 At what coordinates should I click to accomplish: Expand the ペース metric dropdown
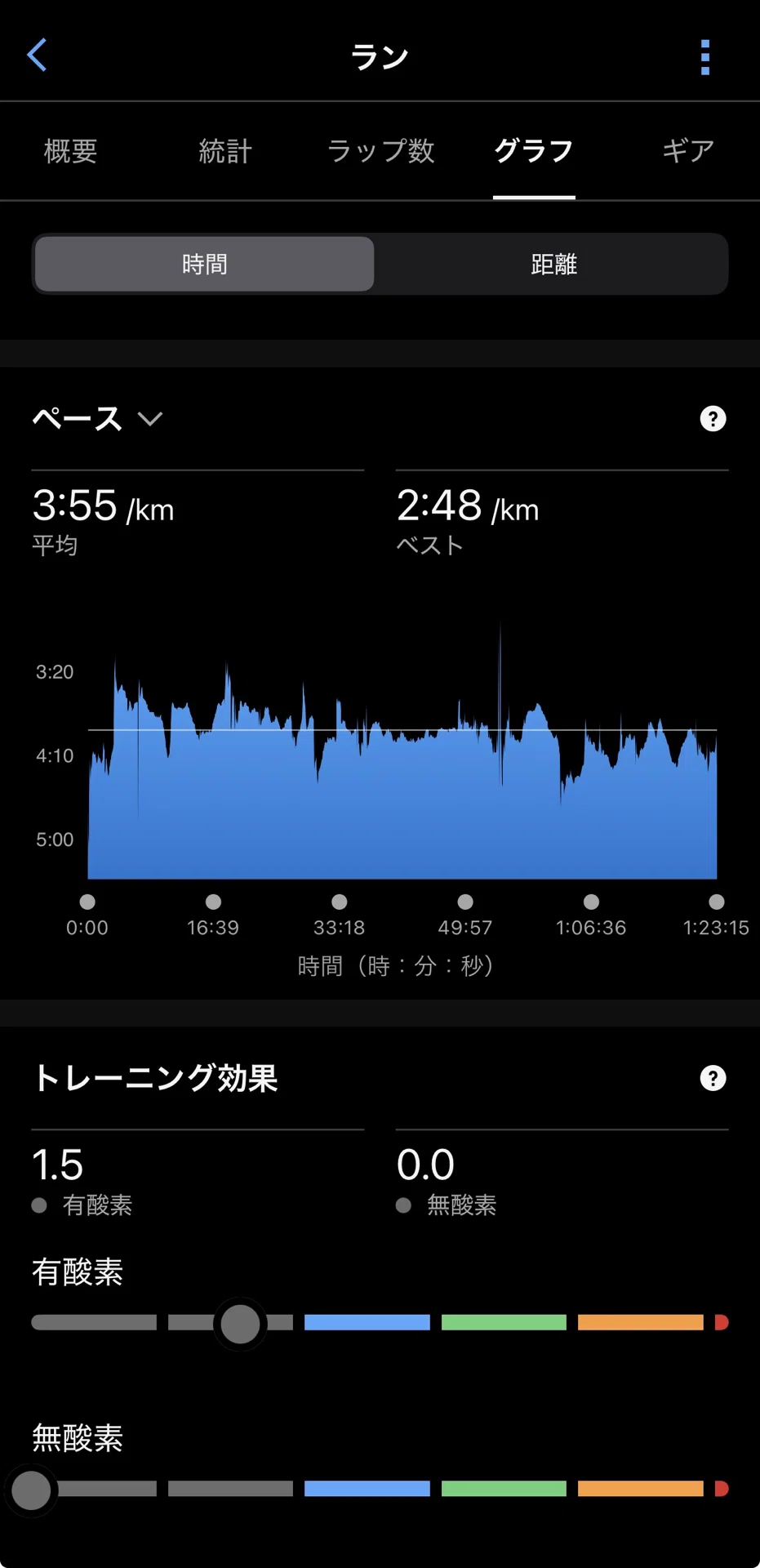tap(97, 419)
